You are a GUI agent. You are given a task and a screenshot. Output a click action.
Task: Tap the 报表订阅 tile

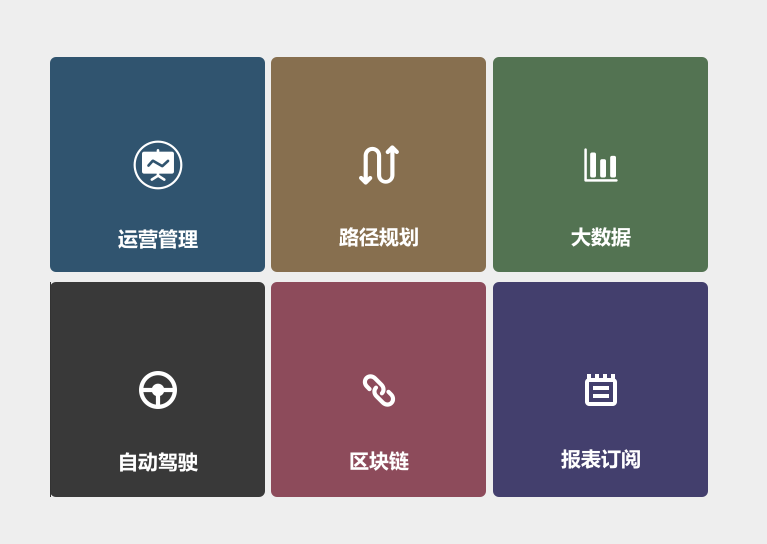click(600, 390)
